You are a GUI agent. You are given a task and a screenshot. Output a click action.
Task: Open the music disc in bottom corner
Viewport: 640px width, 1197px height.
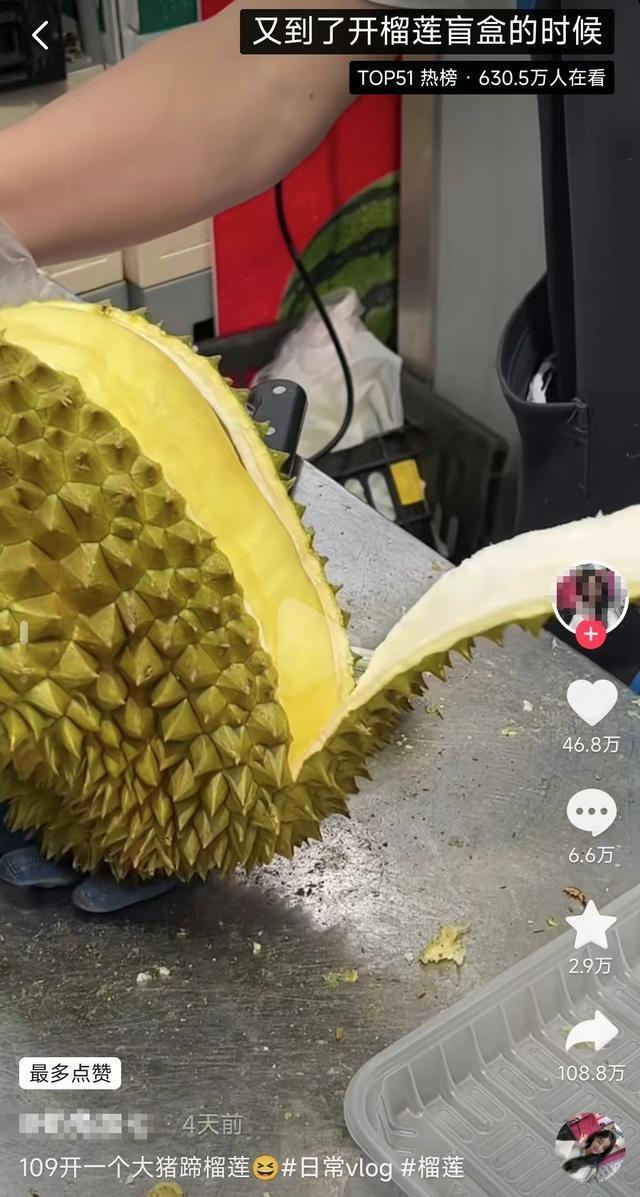tap(590, 1147)
